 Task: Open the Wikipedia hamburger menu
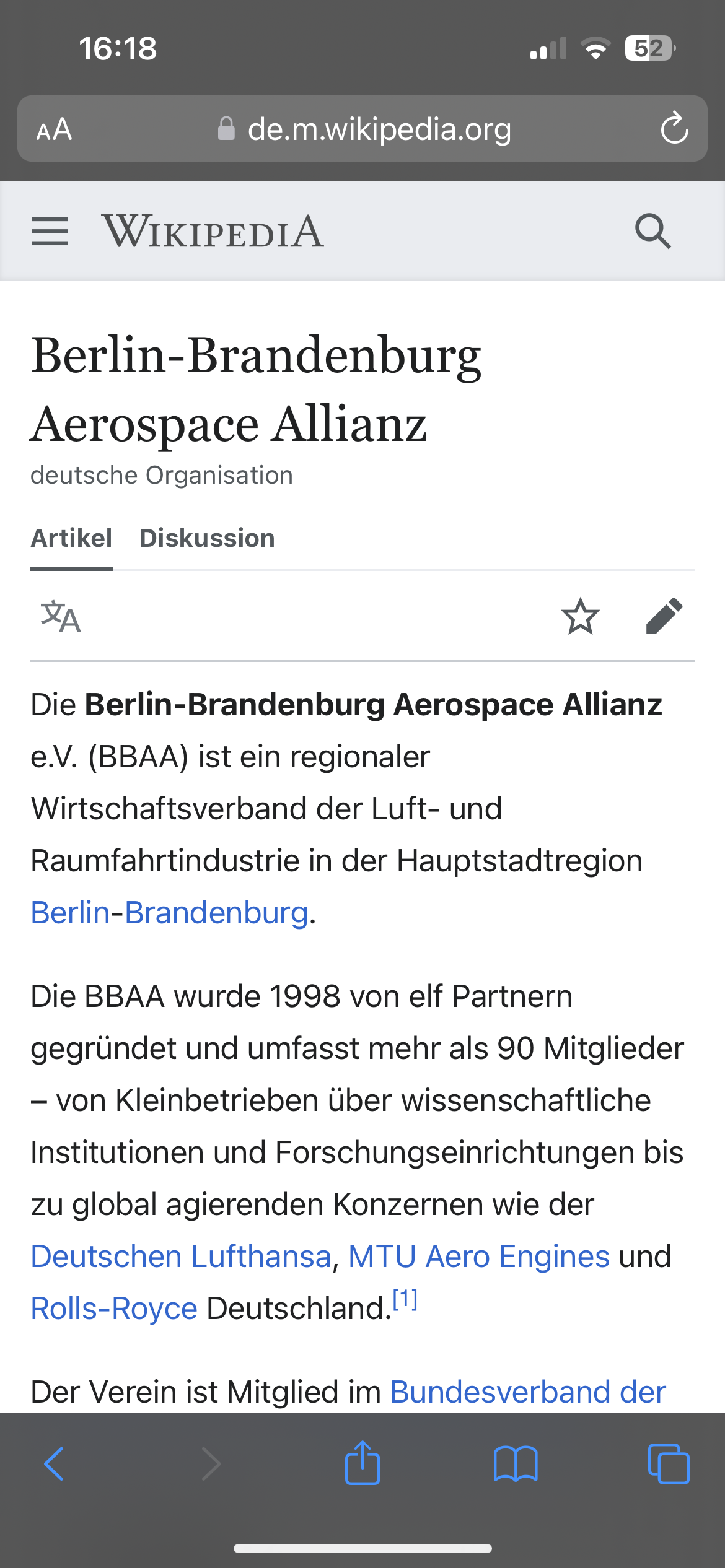pyautogui.click(x=50, y=232)
